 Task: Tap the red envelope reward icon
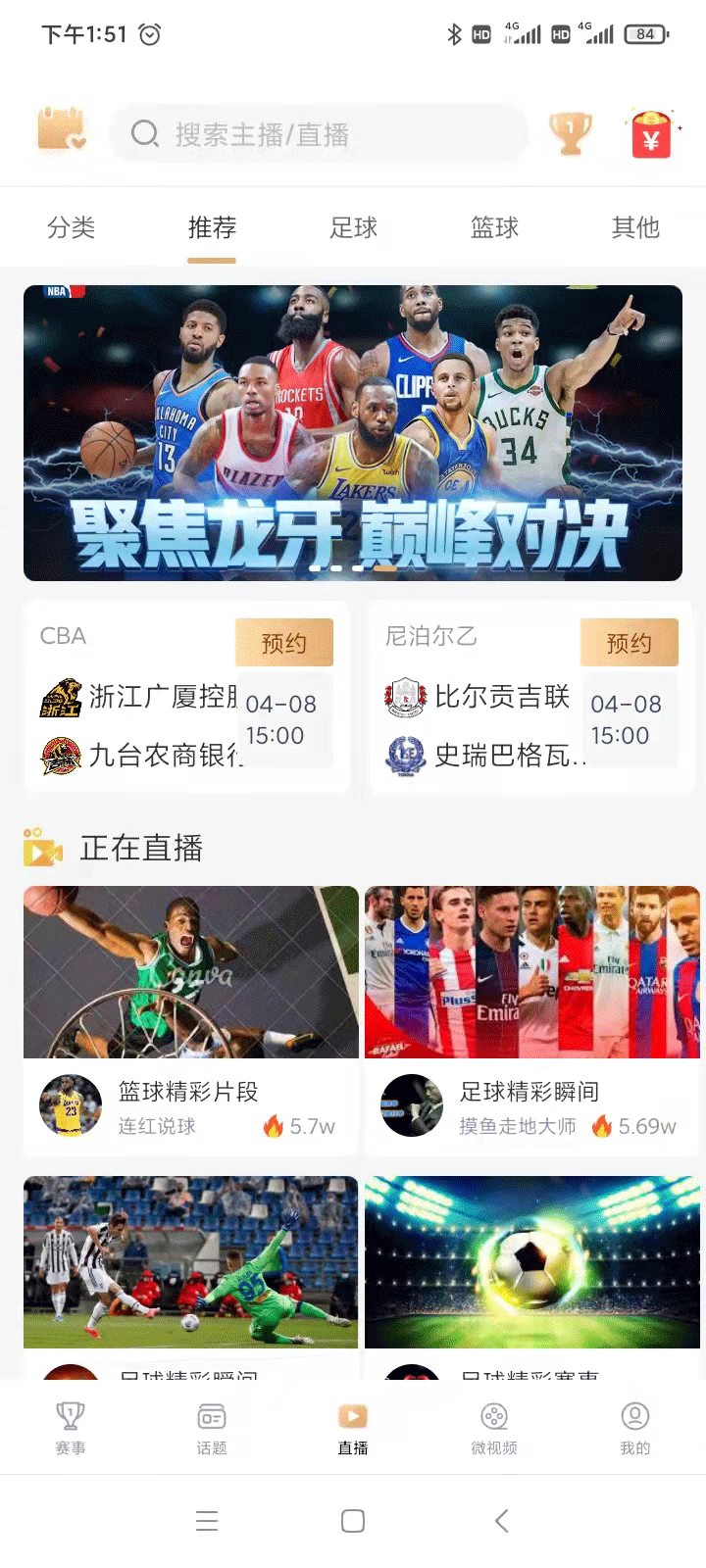[x=650, y=134]
